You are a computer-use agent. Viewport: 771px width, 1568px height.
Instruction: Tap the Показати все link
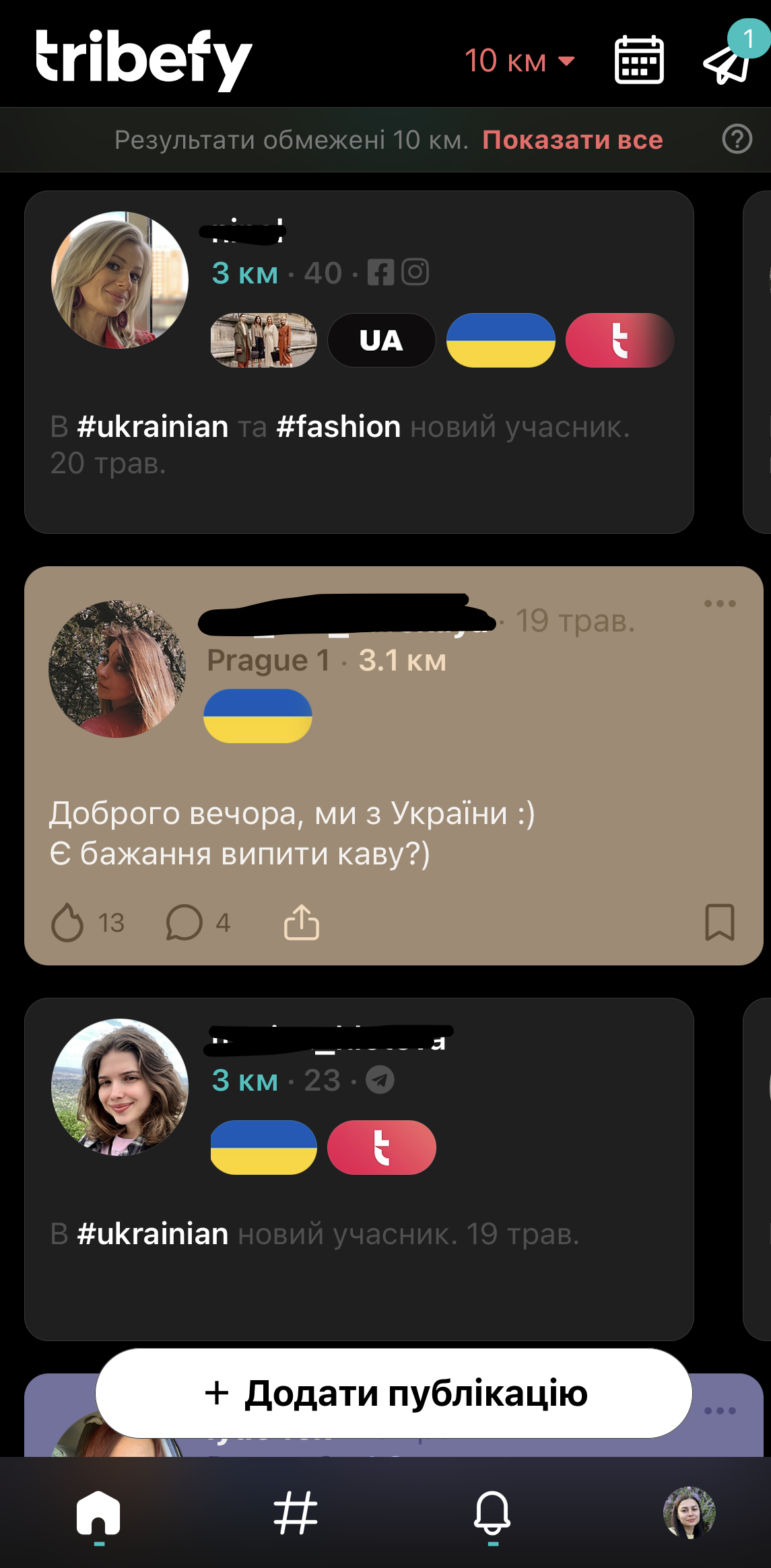572,140
